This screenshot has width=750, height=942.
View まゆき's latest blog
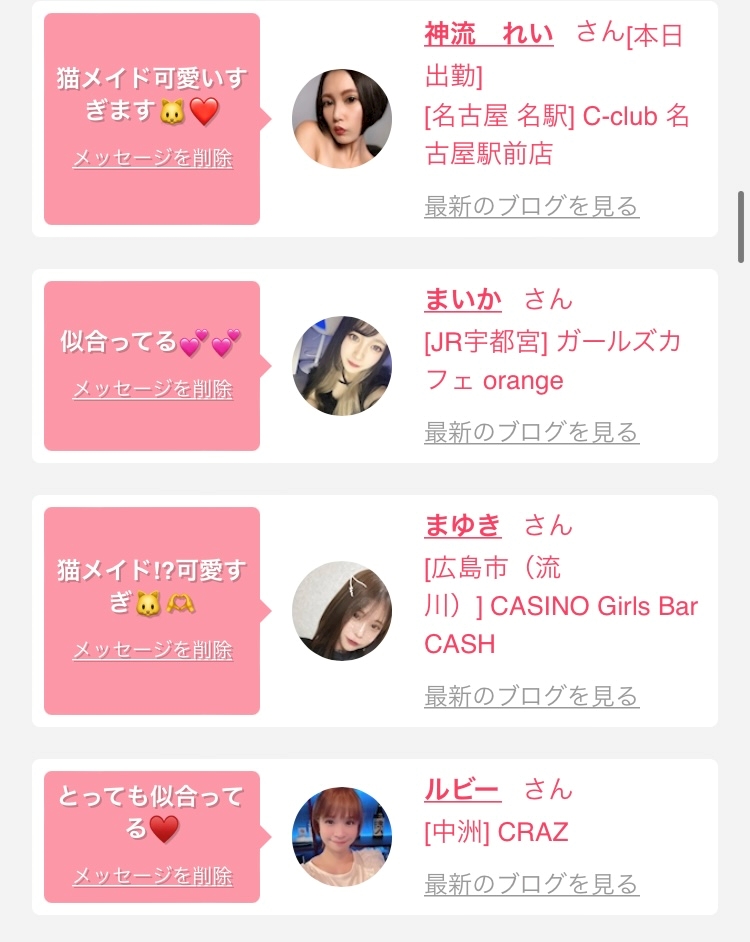pyautogui.click(x=531, y=696)
